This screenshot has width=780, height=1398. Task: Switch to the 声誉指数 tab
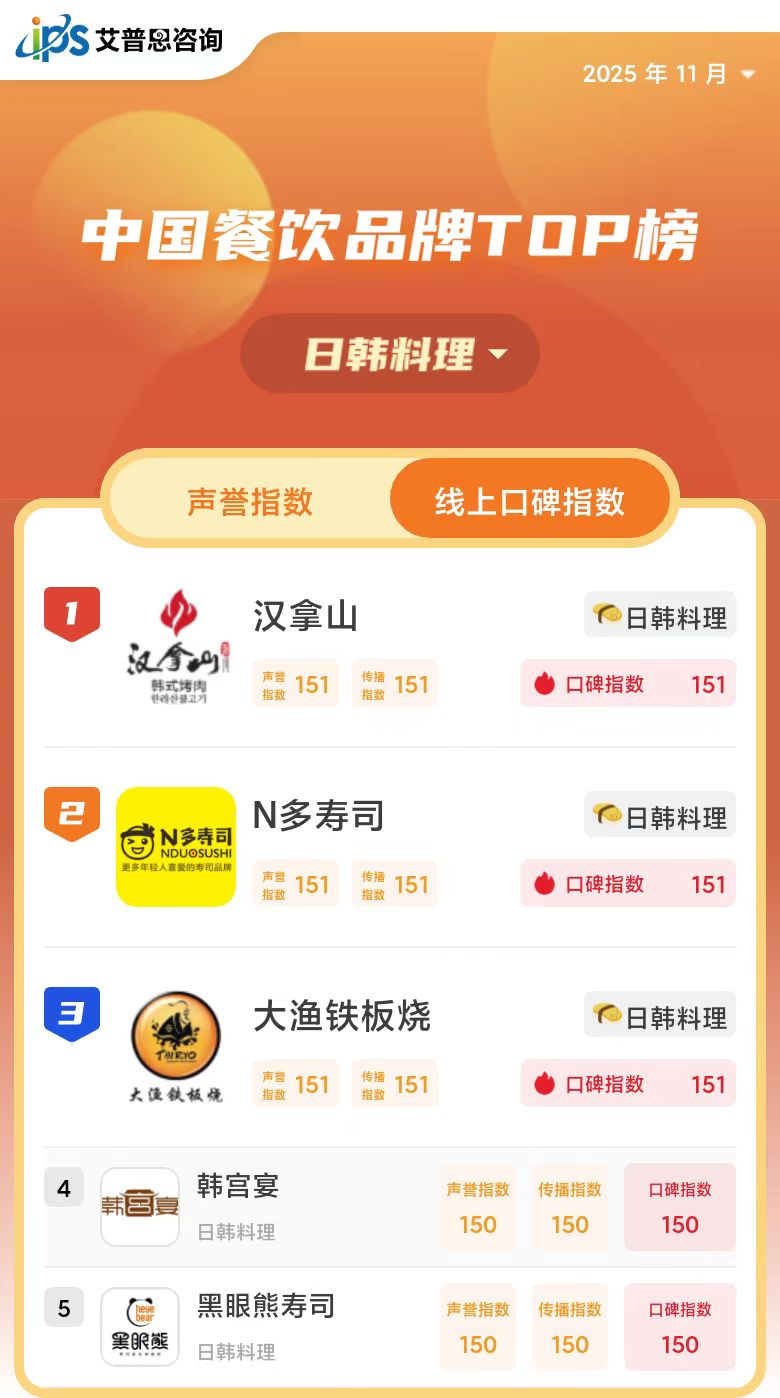[250, 501]
